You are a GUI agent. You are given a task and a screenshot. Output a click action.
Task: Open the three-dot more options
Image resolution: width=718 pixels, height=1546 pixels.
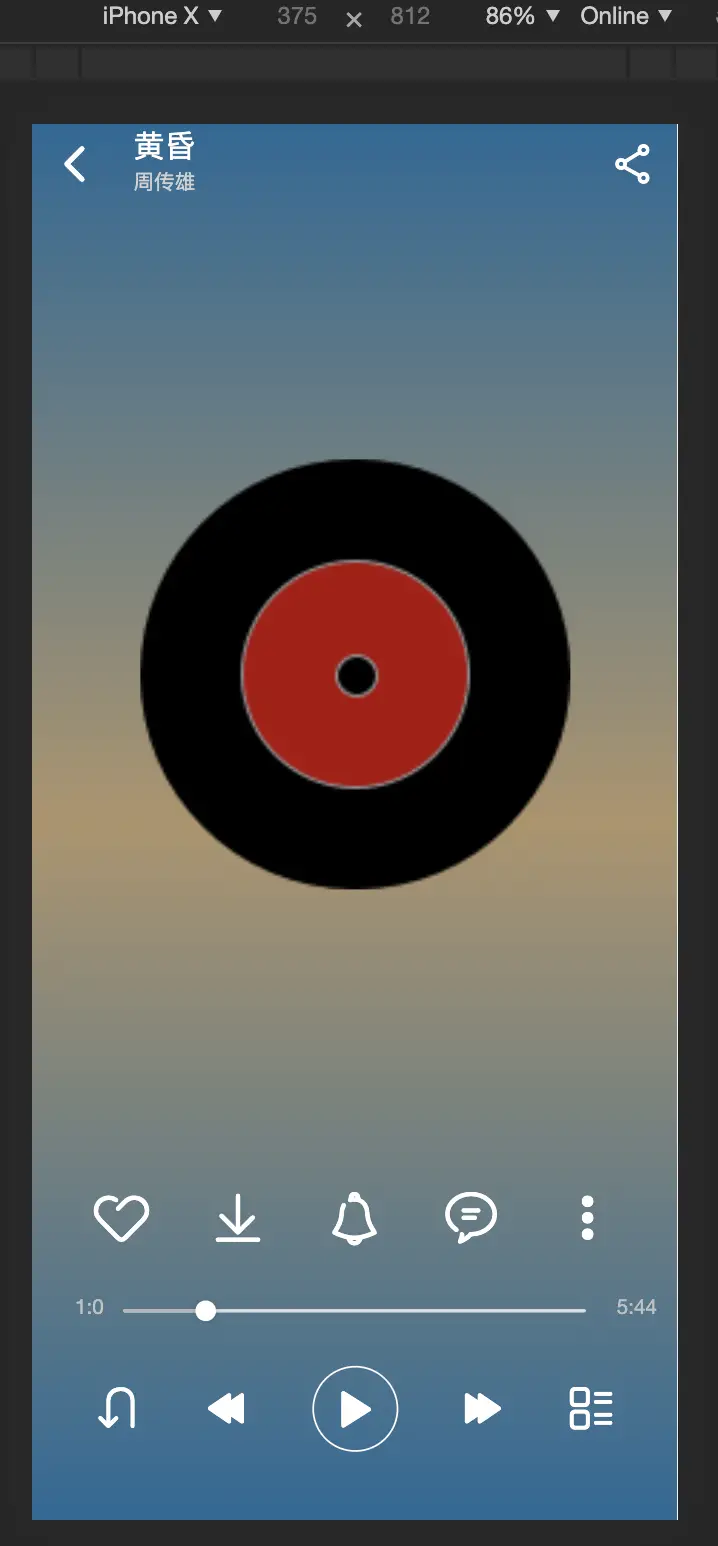[x=587, y=1218]
